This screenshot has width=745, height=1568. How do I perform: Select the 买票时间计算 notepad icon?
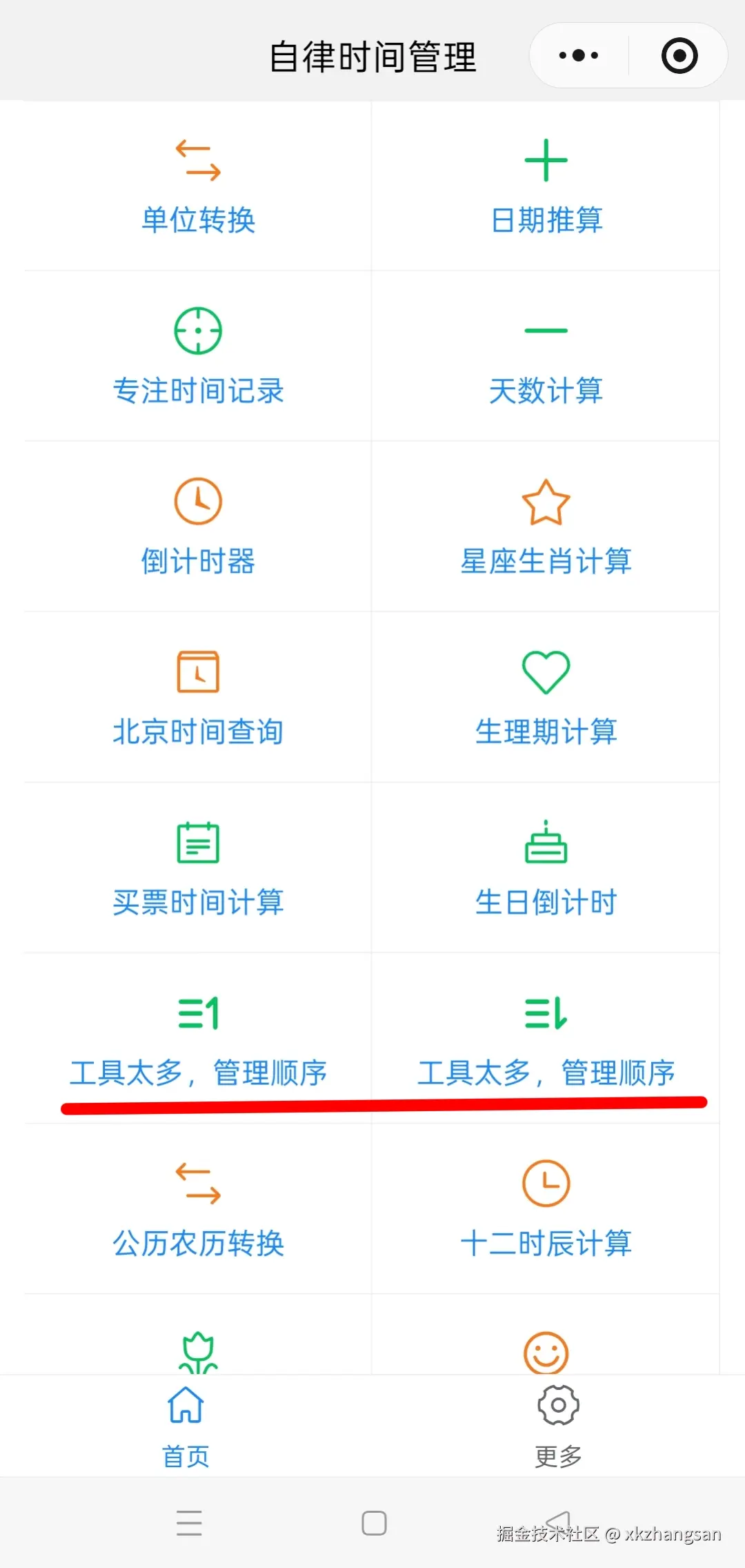coord(198,843)
